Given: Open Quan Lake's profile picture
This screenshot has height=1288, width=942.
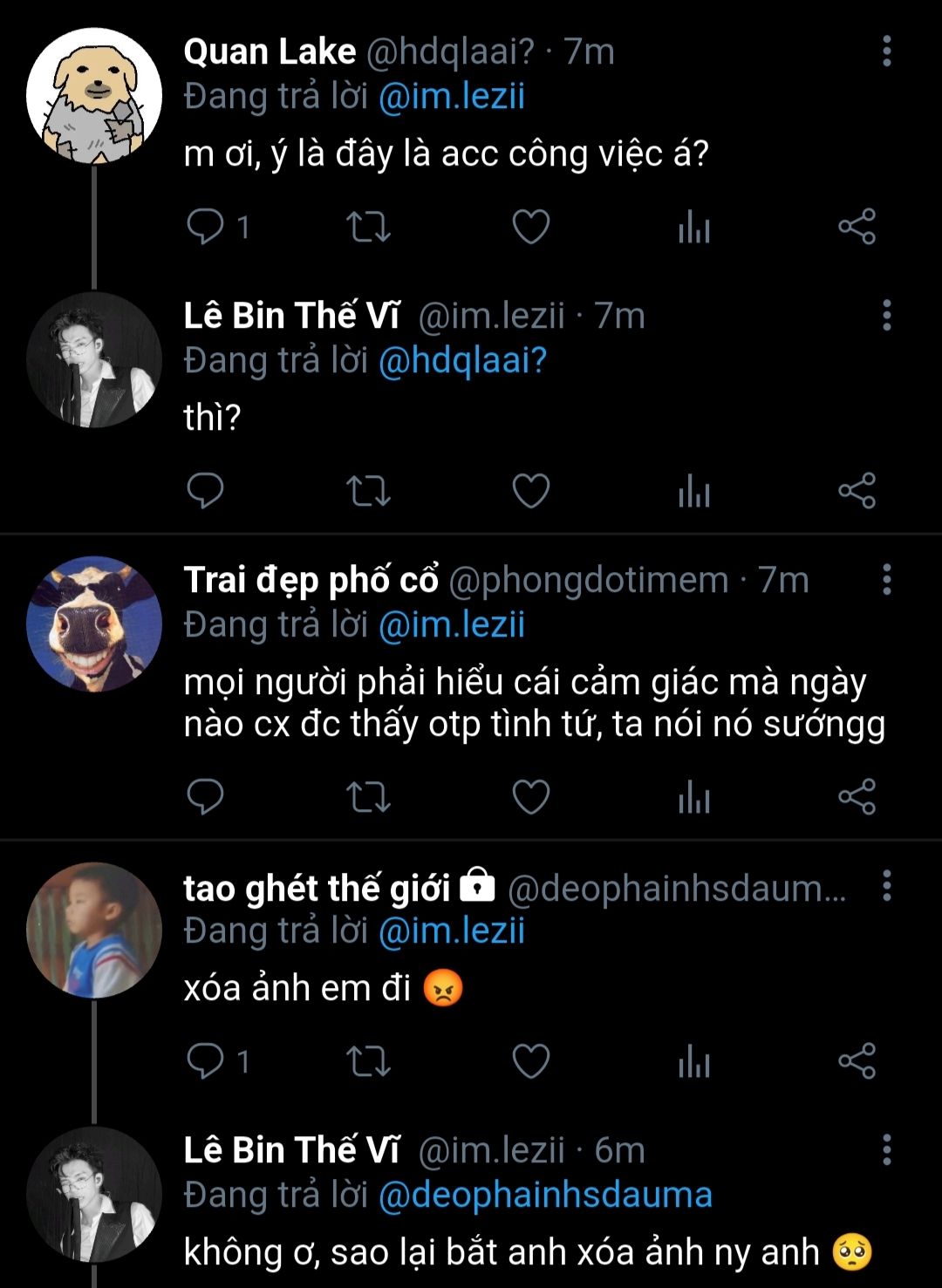Looking at the screenshot, I should (x=94, y=96).
